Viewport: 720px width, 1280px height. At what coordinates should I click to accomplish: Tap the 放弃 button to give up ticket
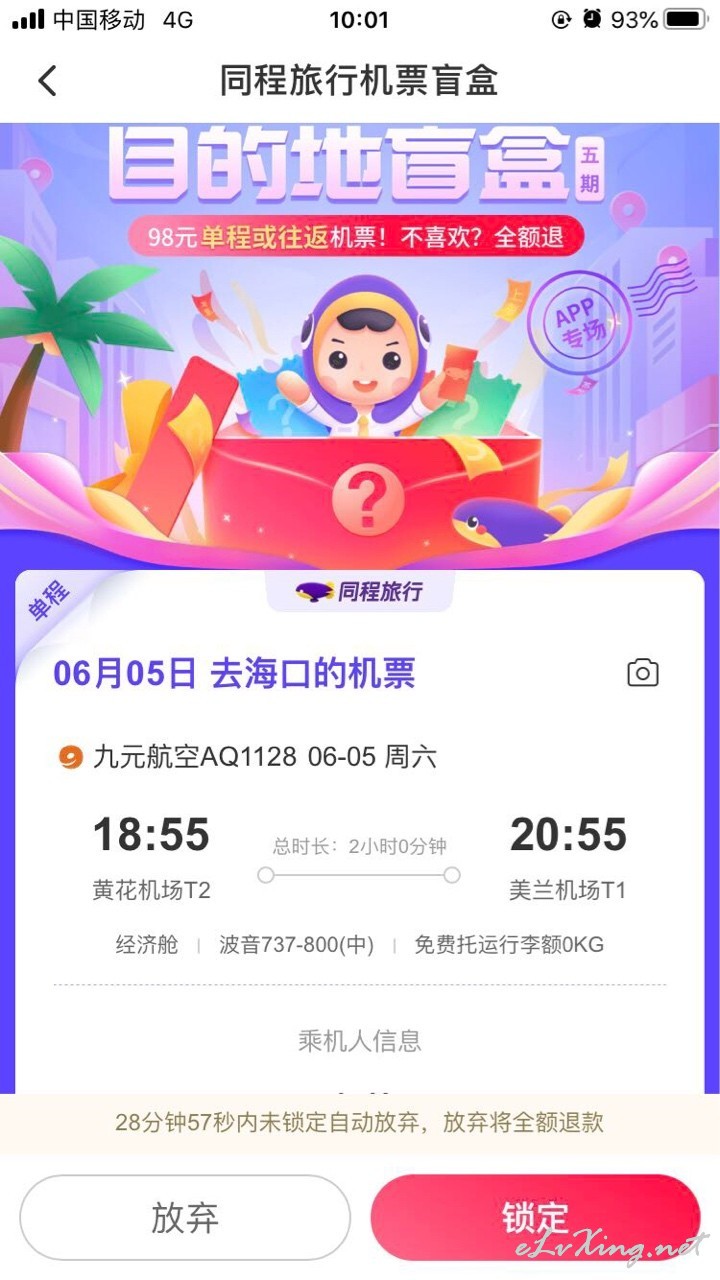pyautogui.click(x=185, y=1217)
